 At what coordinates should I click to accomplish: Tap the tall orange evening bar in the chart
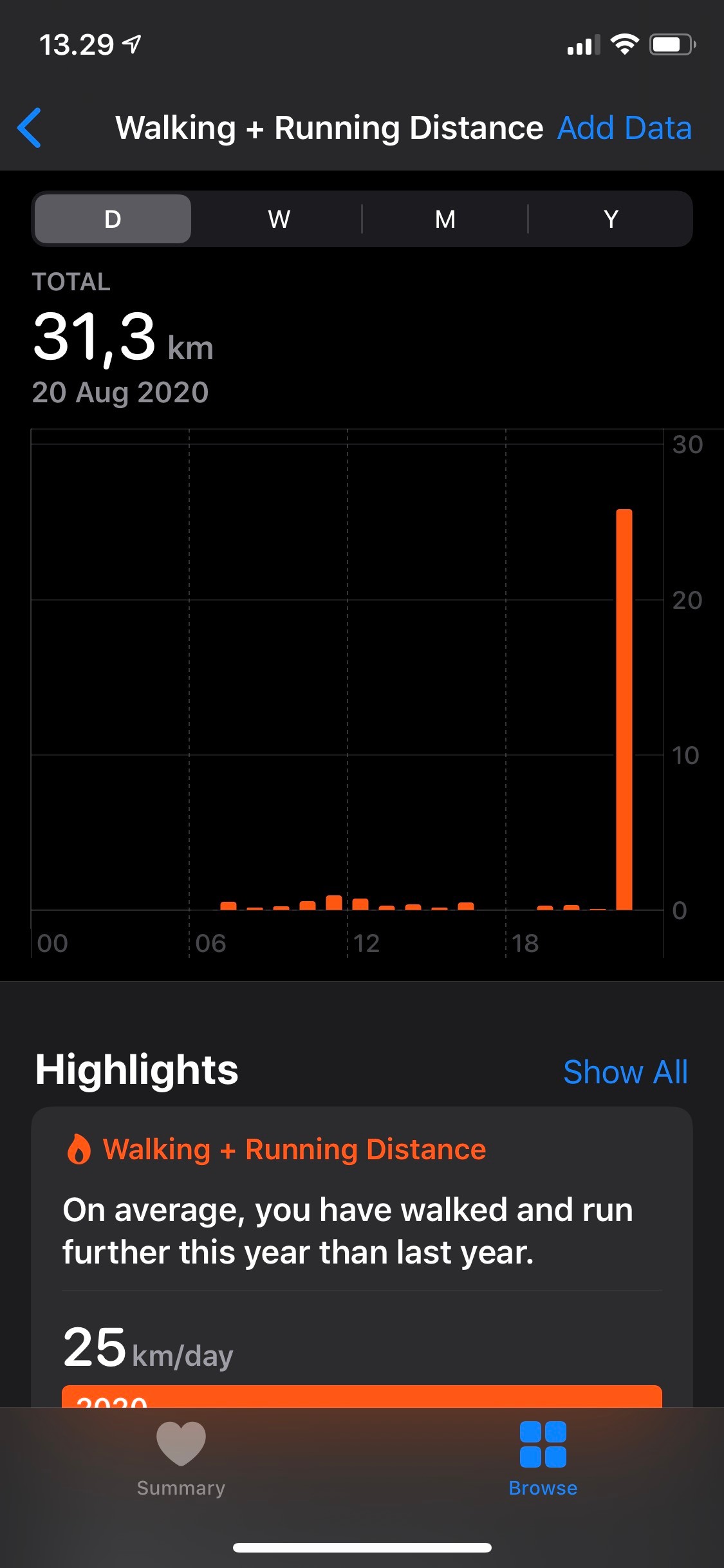[623, 708]
